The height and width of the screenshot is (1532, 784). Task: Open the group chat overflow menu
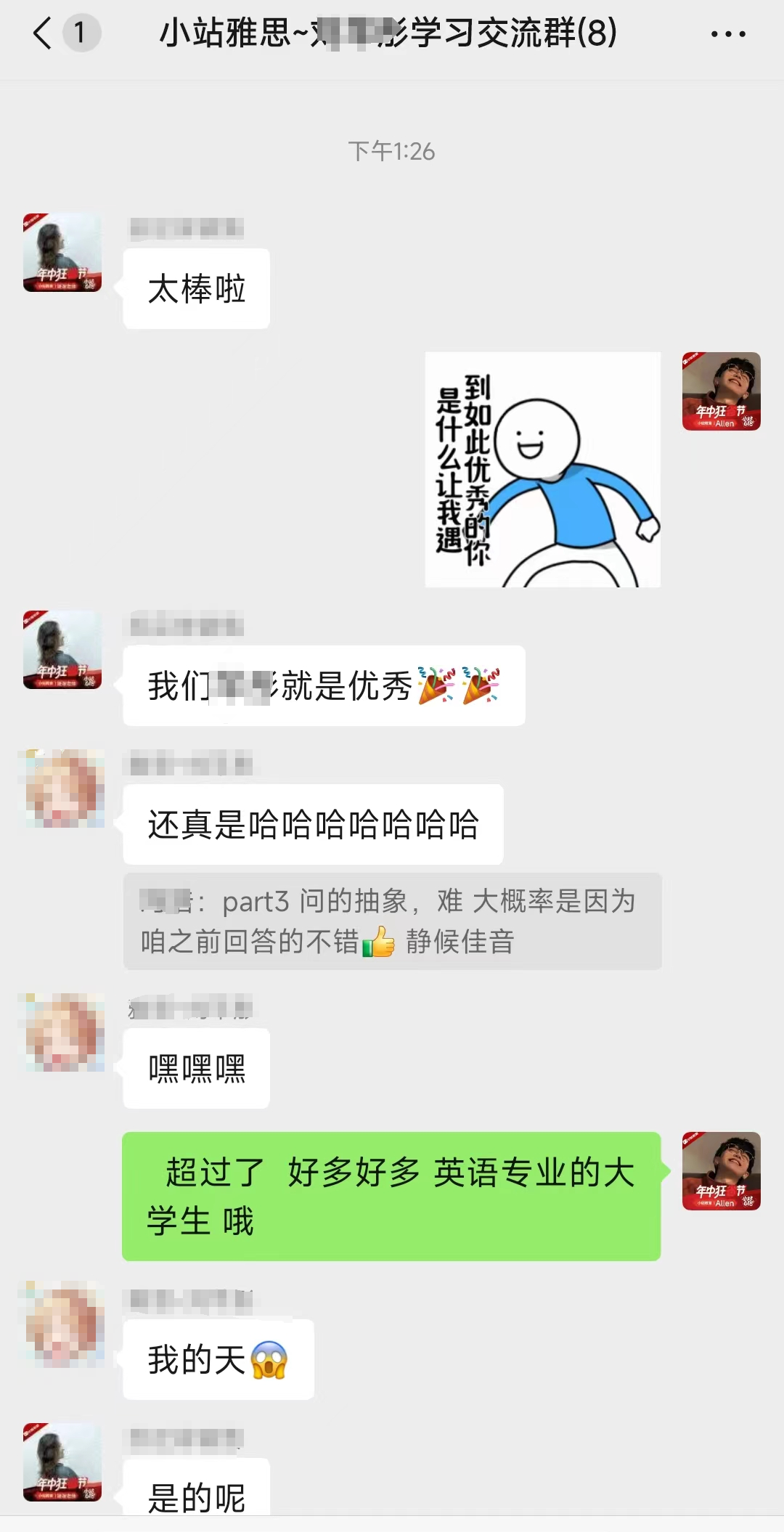(x=728, y=34)
